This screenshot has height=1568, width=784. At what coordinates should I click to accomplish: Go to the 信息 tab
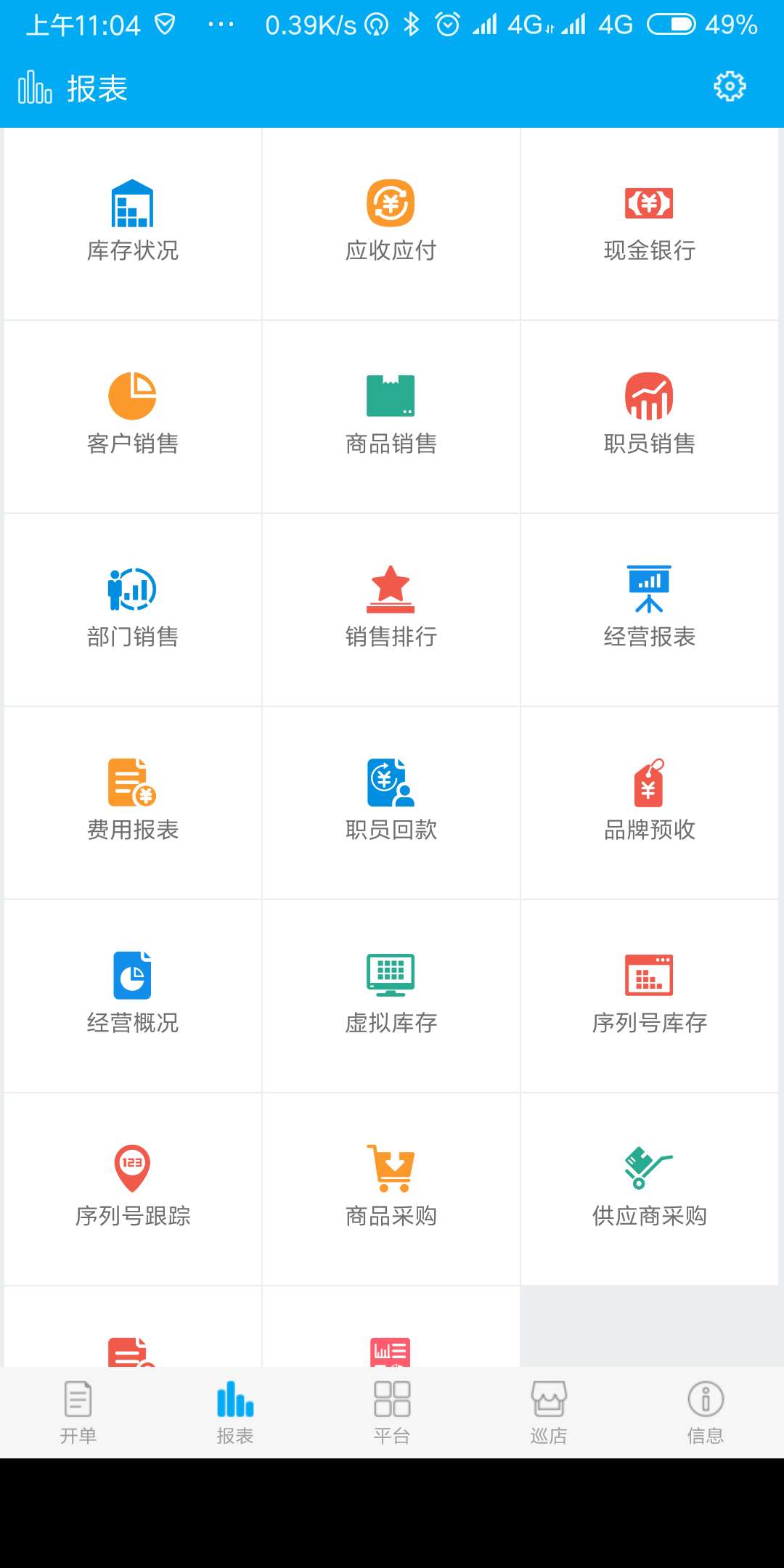pyautogui.click(x=706, y=1413)
